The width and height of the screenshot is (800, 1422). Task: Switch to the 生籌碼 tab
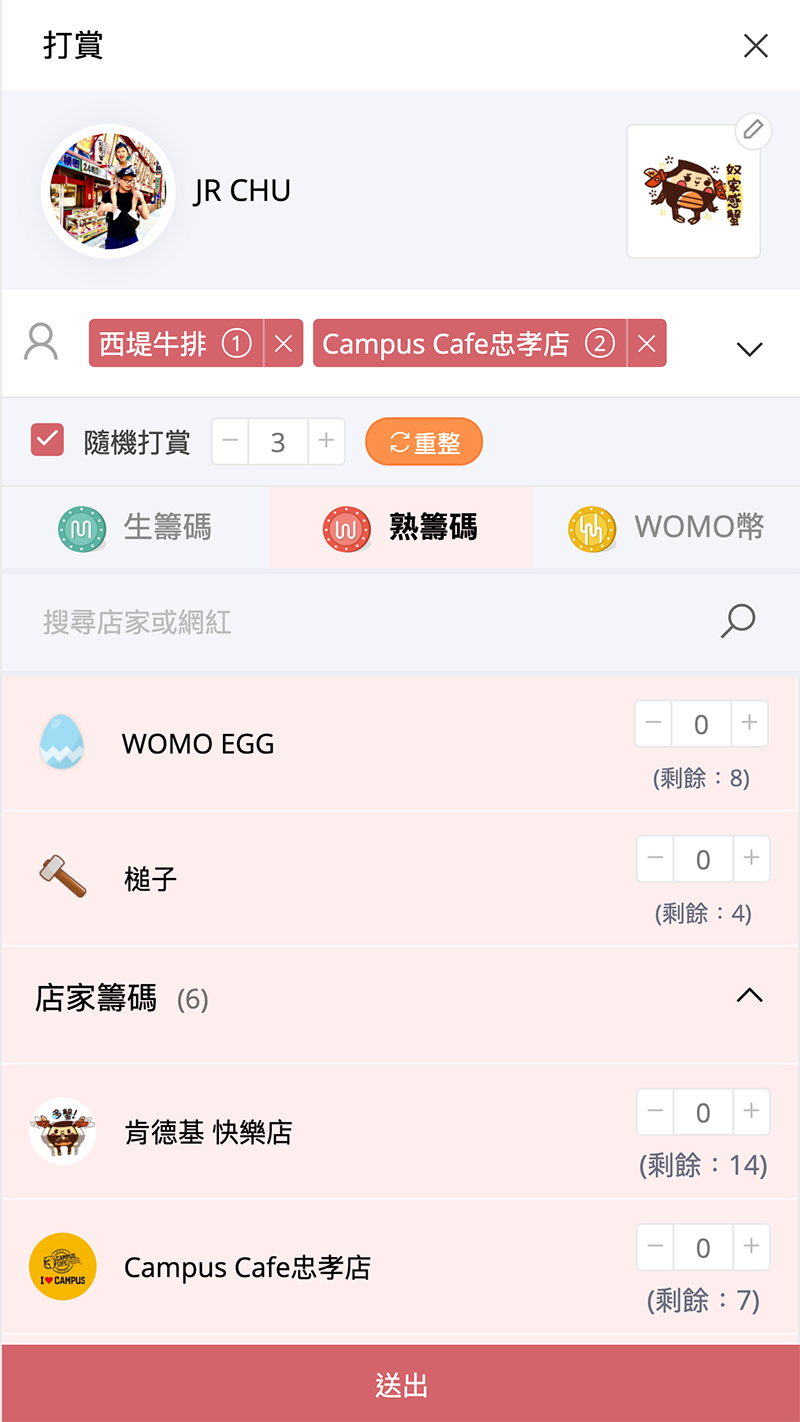135,527
